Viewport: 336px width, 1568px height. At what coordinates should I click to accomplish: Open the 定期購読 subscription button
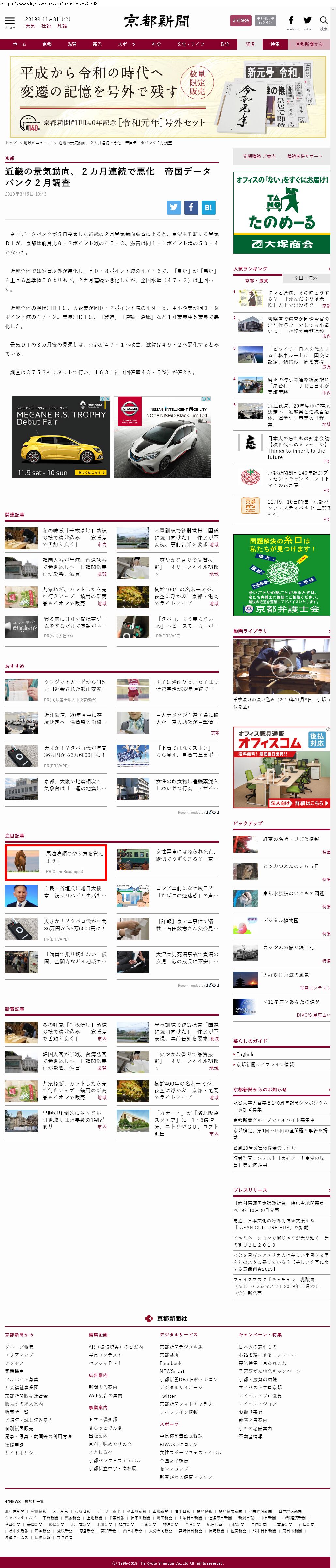(240, 21)
